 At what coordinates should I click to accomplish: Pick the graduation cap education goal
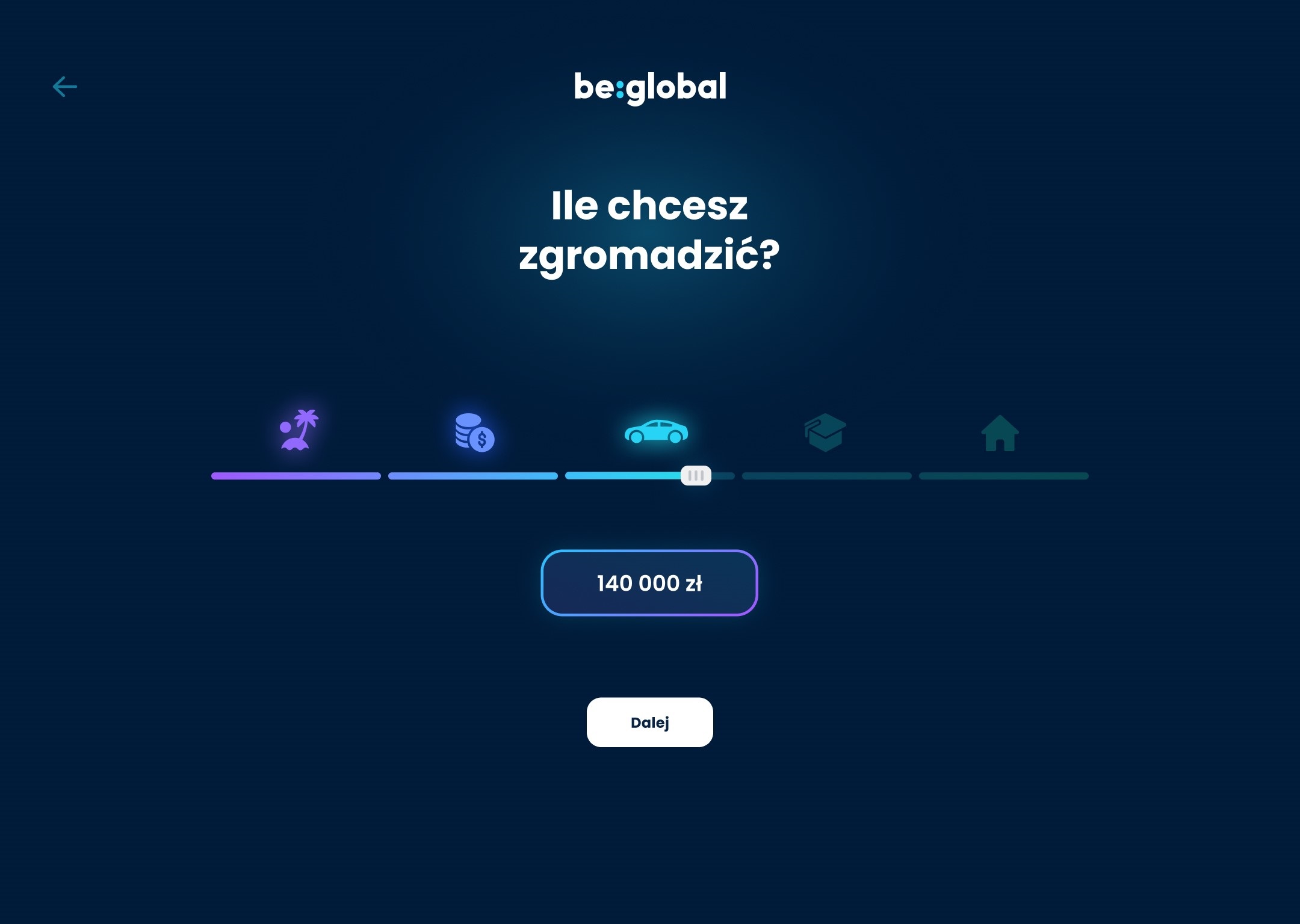(825, 432)
